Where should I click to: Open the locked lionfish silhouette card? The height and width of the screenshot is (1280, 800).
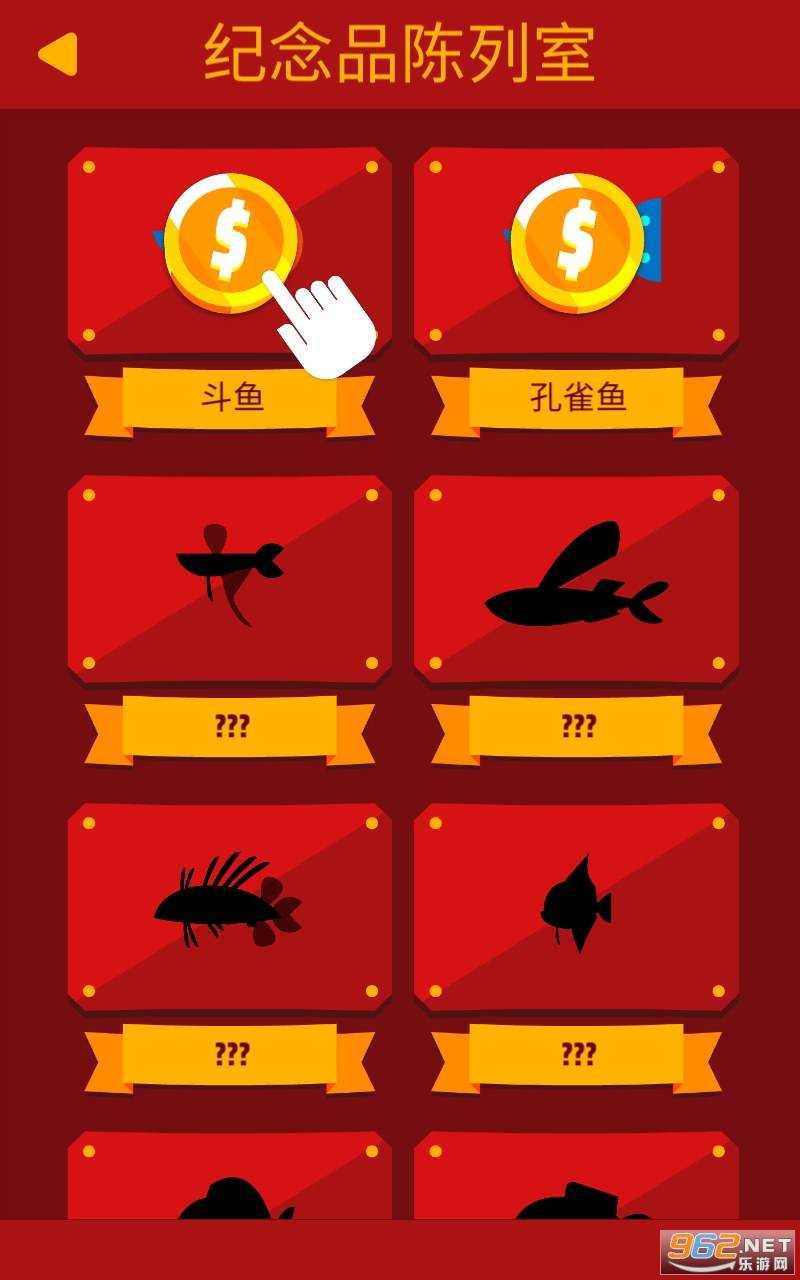click(x=230, y=906)
